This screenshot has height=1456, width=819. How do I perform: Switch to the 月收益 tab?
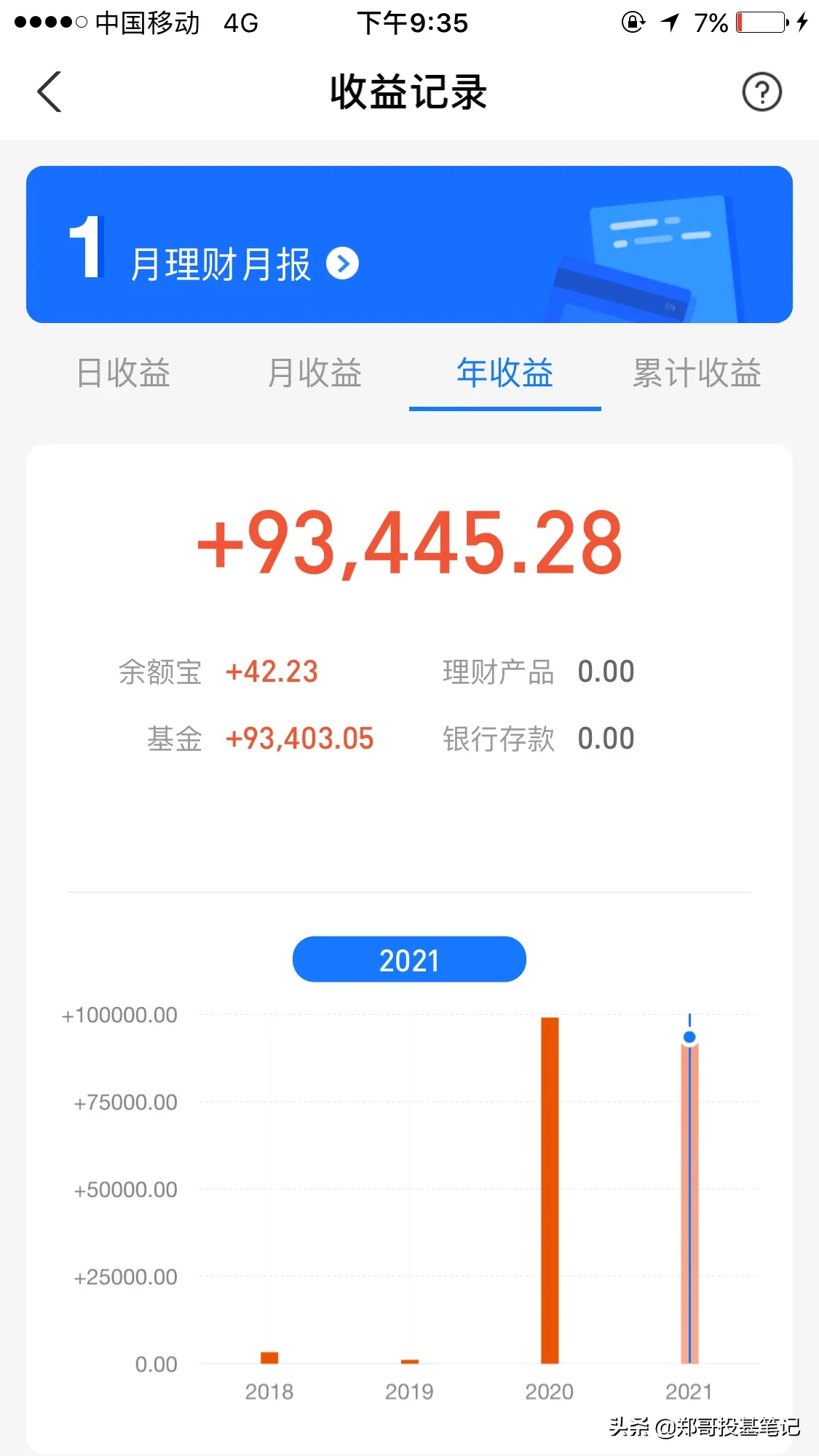[314, 373]
